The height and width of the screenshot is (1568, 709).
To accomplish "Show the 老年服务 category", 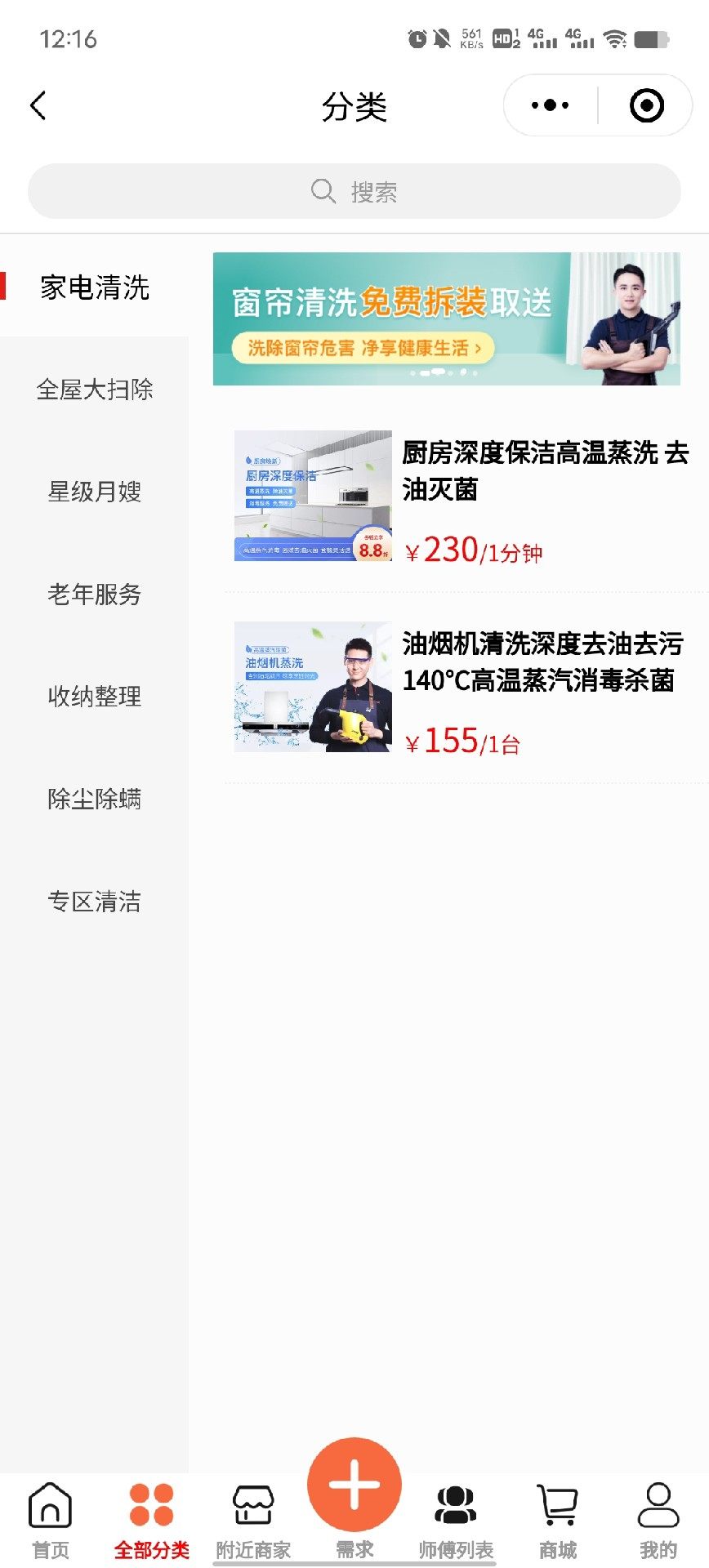I will point(95,594).
